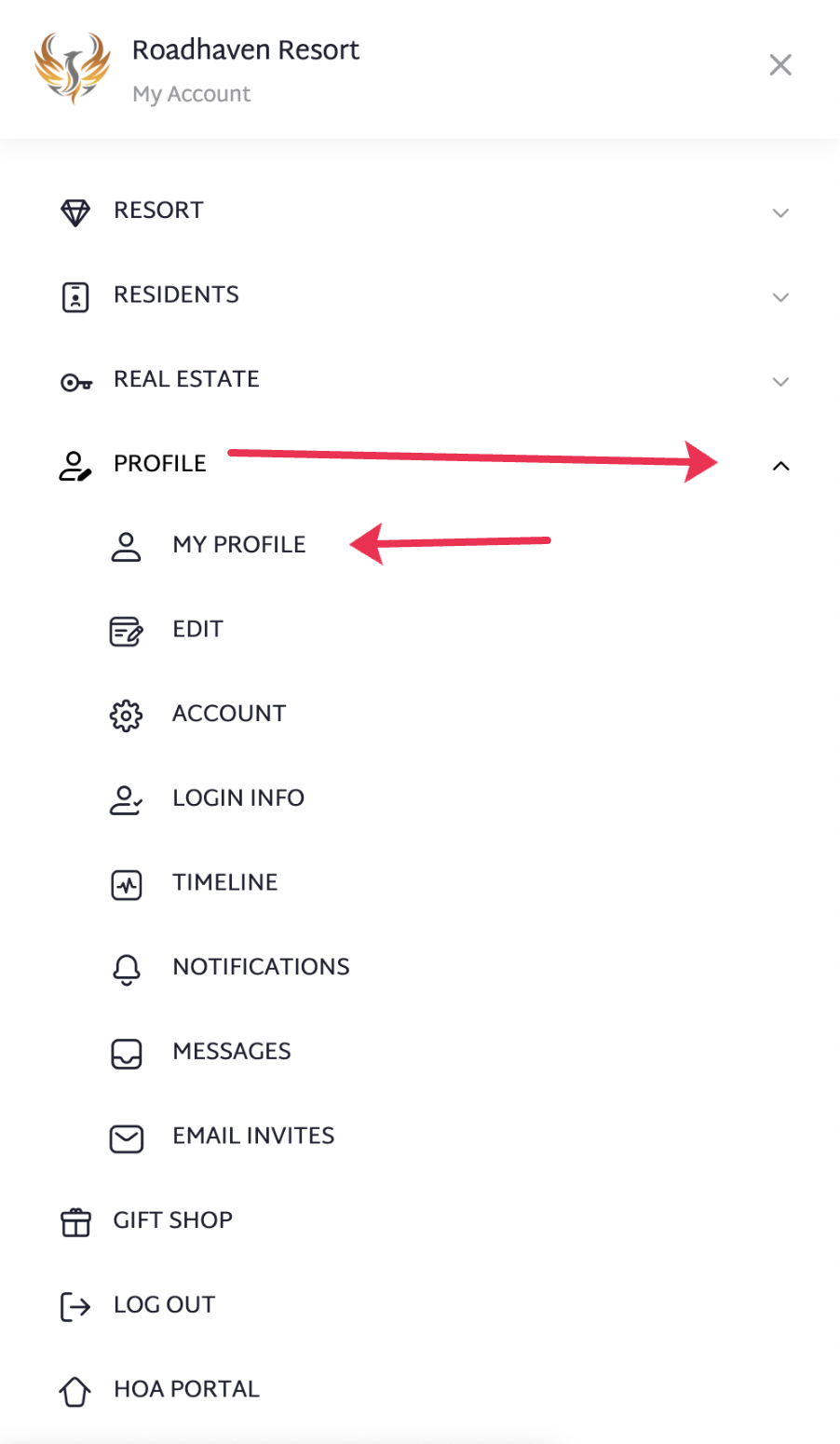Click the key icon beside Real Estate

[x=76, y=379]
